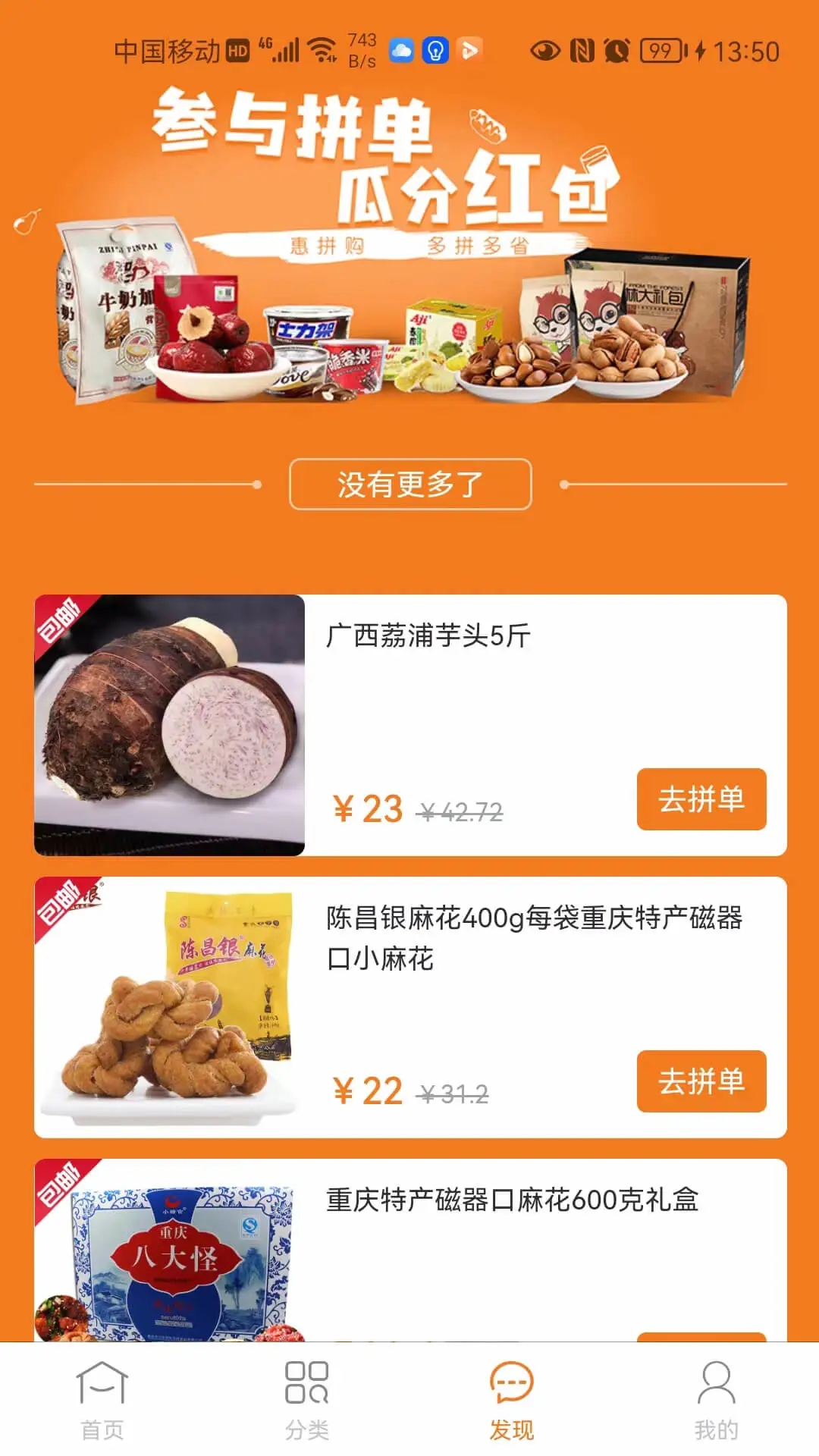The width and height of the screenshot is (819, 1456).
Task: Tap the taro product thumbnail image
Action: (x=169, y=722)
